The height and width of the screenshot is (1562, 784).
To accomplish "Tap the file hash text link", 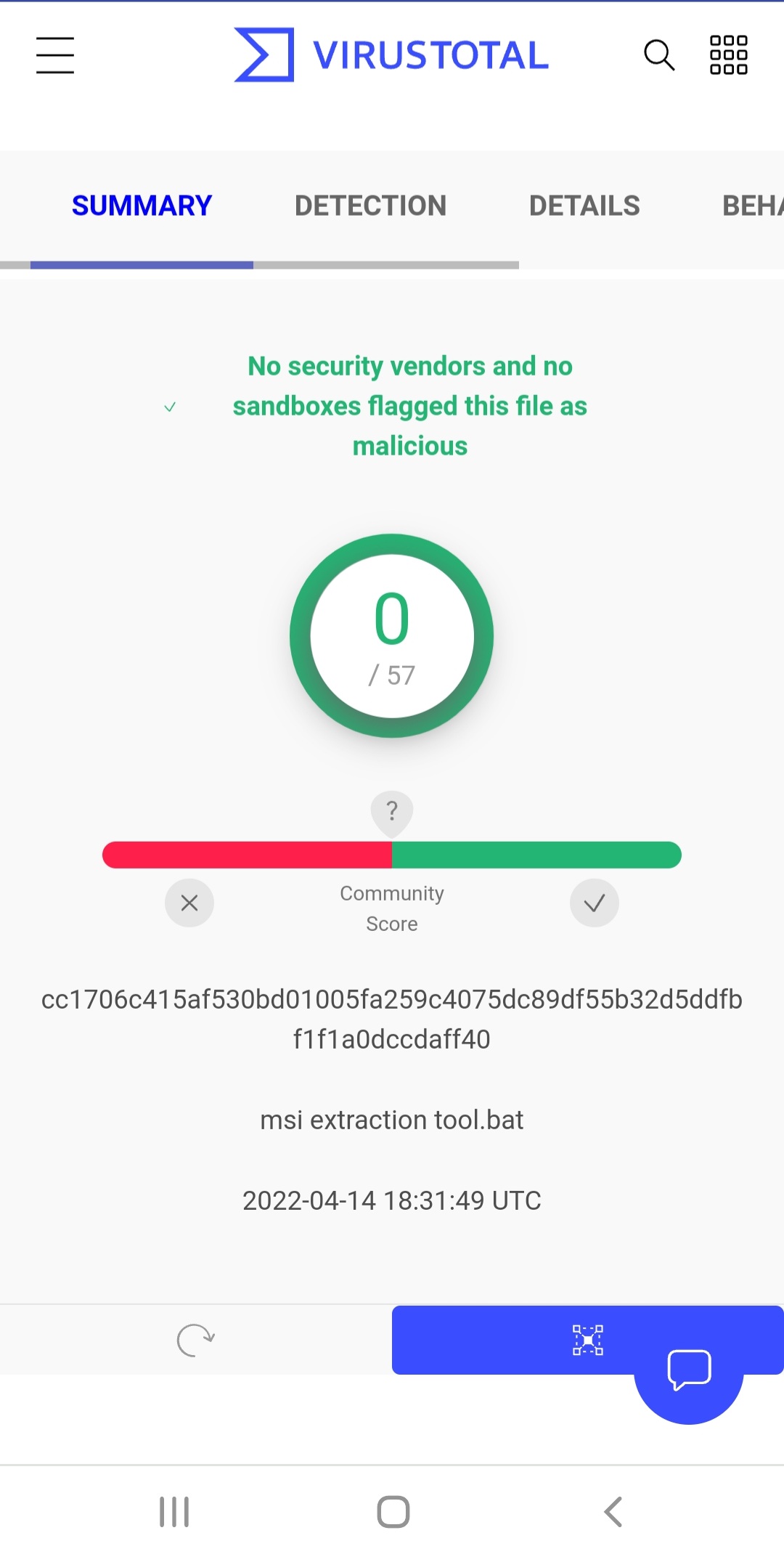I will point(392,1020).
